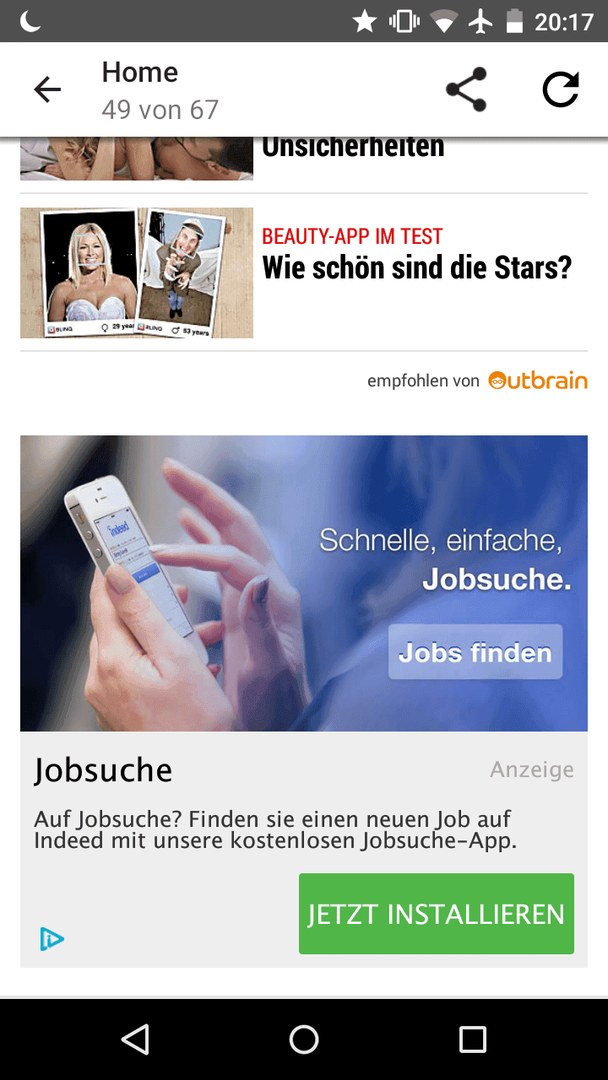Viewport: 608px width, 1080px height.
Task: Open the Indeed Jobsuche ad banner
Action: point(304,582)
